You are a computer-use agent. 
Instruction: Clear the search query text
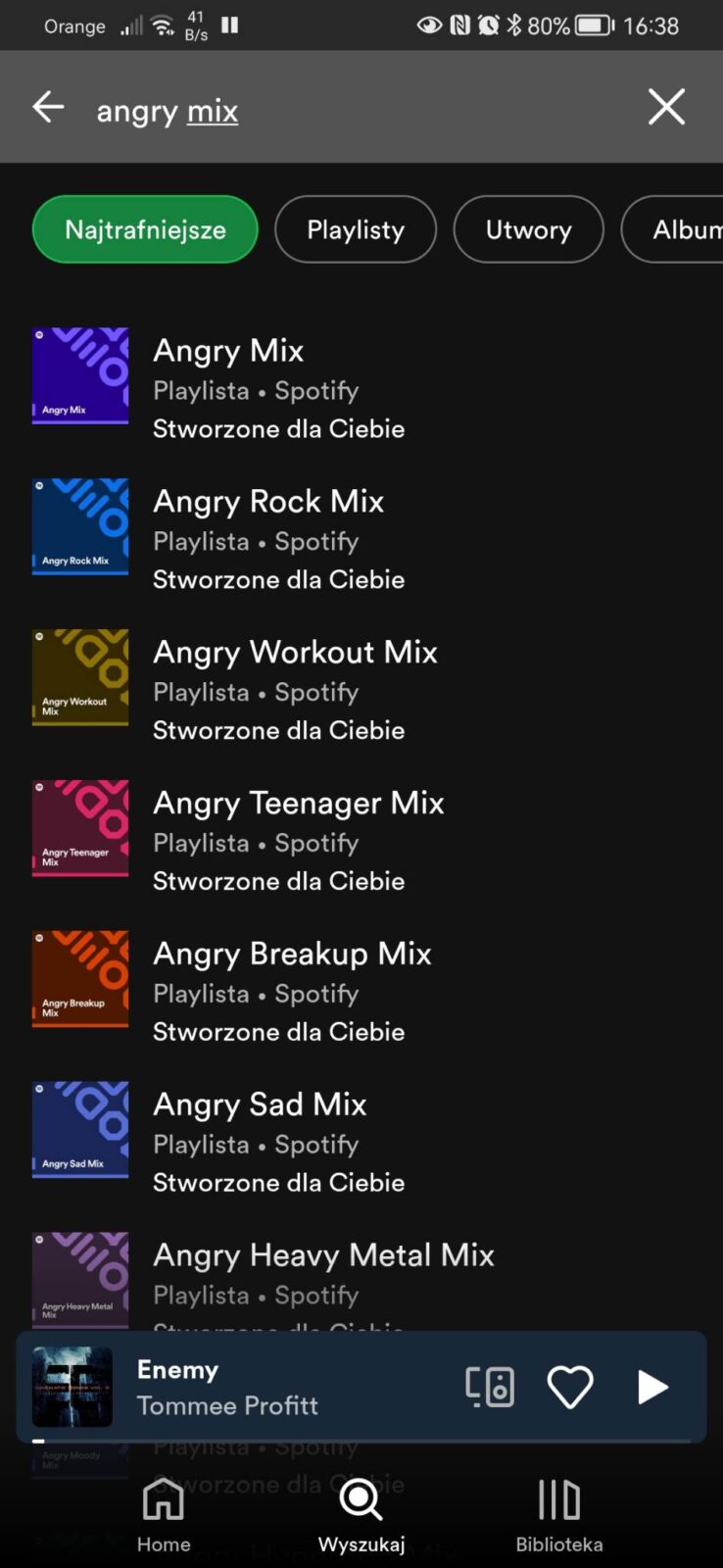(666, 107)
